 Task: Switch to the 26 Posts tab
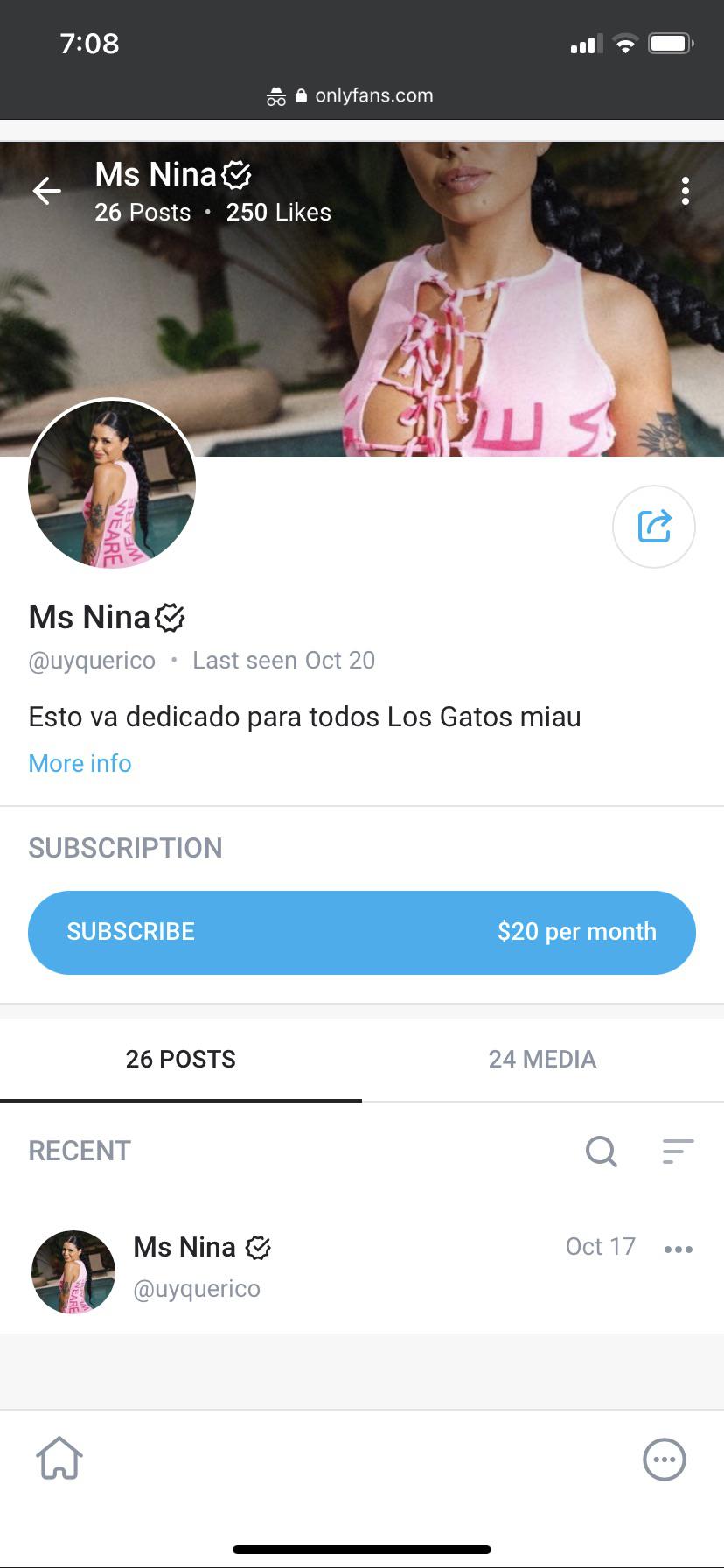point(181,1060)
